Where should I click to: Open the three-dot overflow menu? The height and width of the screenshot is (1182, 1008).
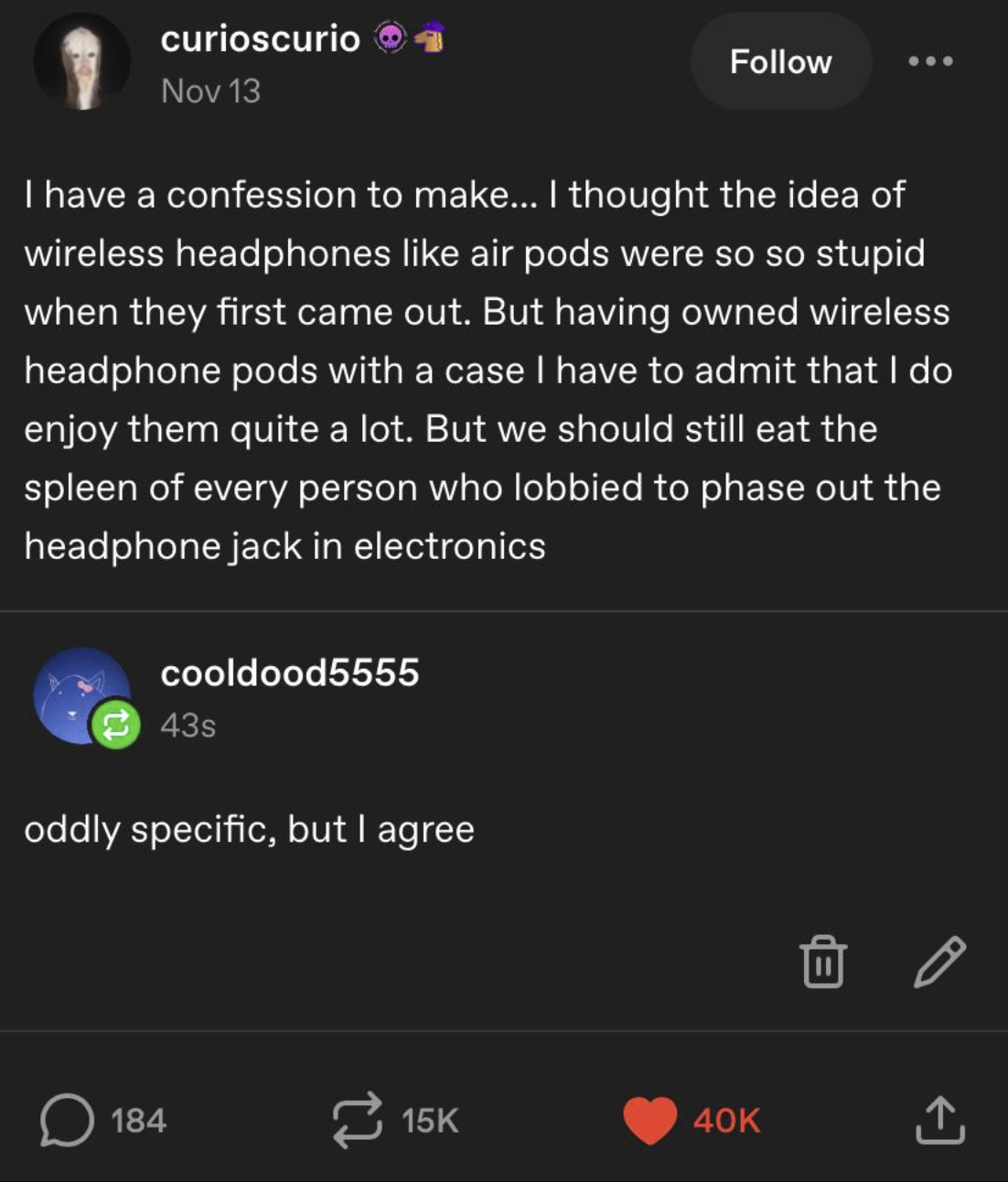coord(930,61)
